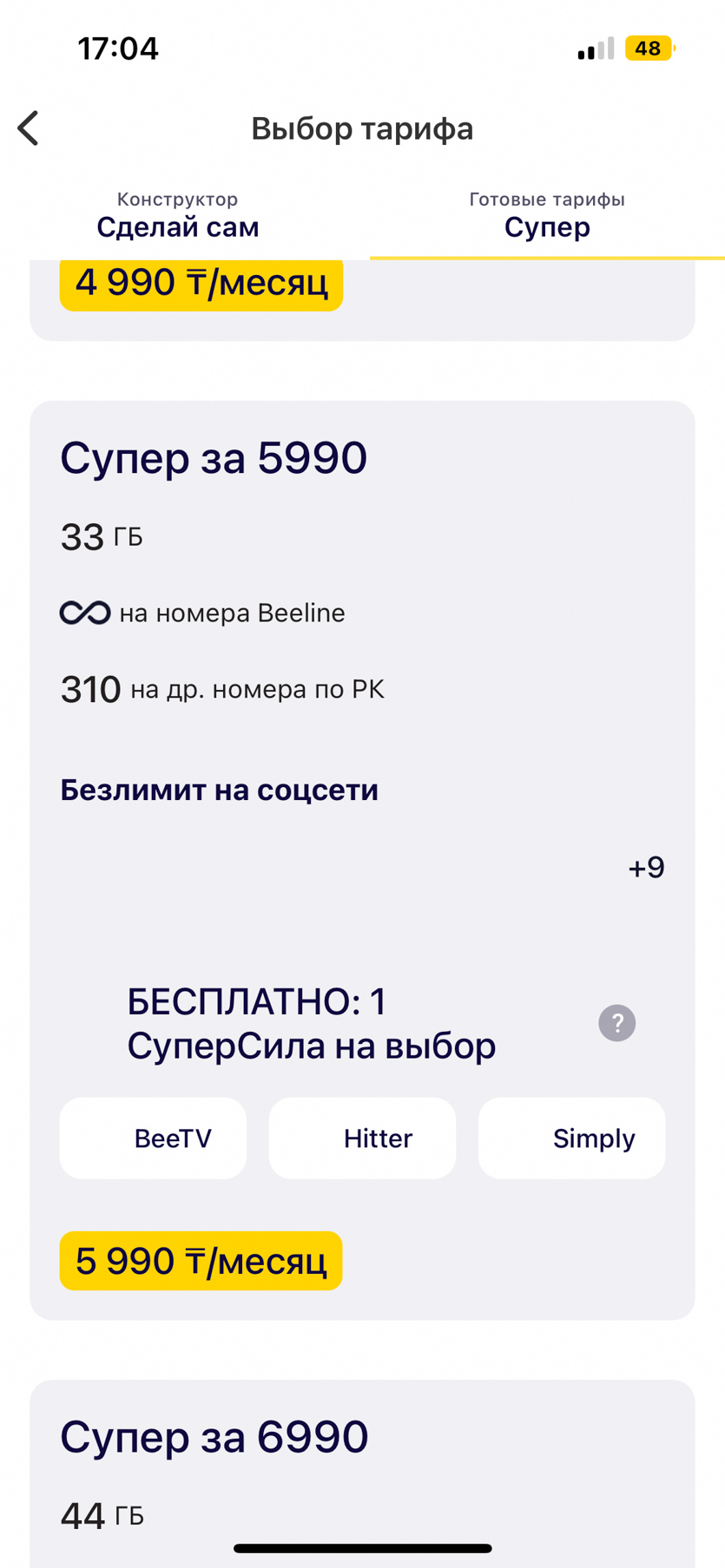Image resolution: width=725 pixels, height=1568 pixels.
Task: Select the BeeTV SuperPower option
Action: point(153,1138)
